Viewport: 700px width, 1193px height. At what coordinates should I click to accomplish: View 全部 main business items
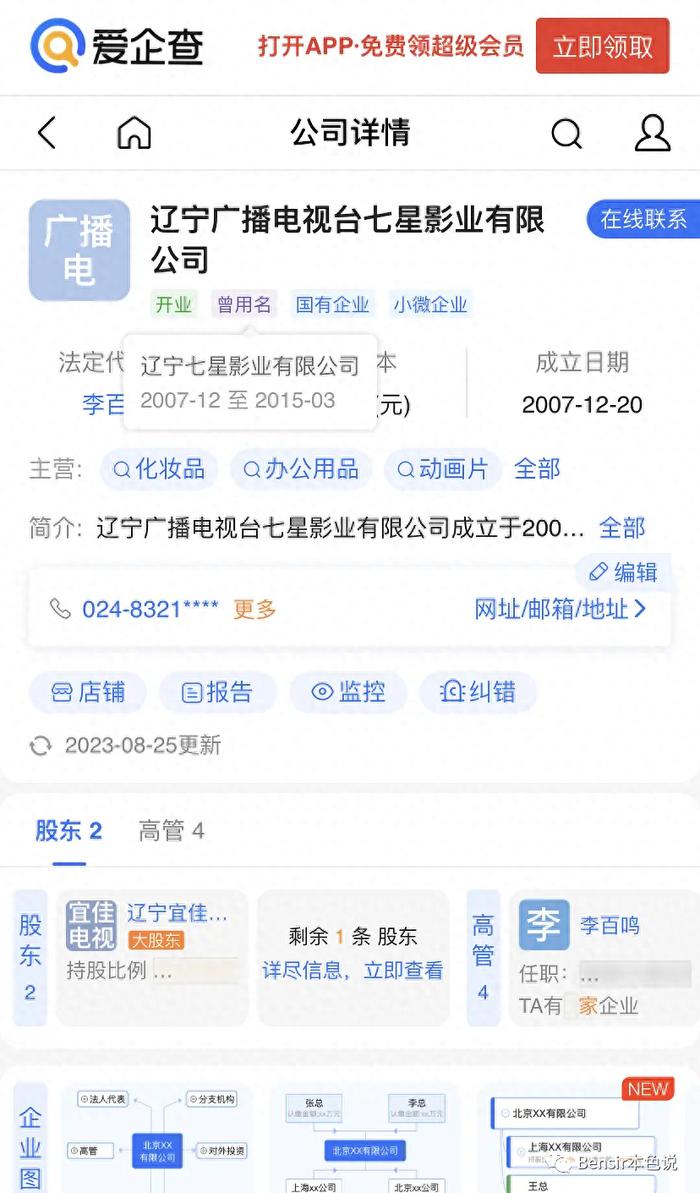click(537, 469)
